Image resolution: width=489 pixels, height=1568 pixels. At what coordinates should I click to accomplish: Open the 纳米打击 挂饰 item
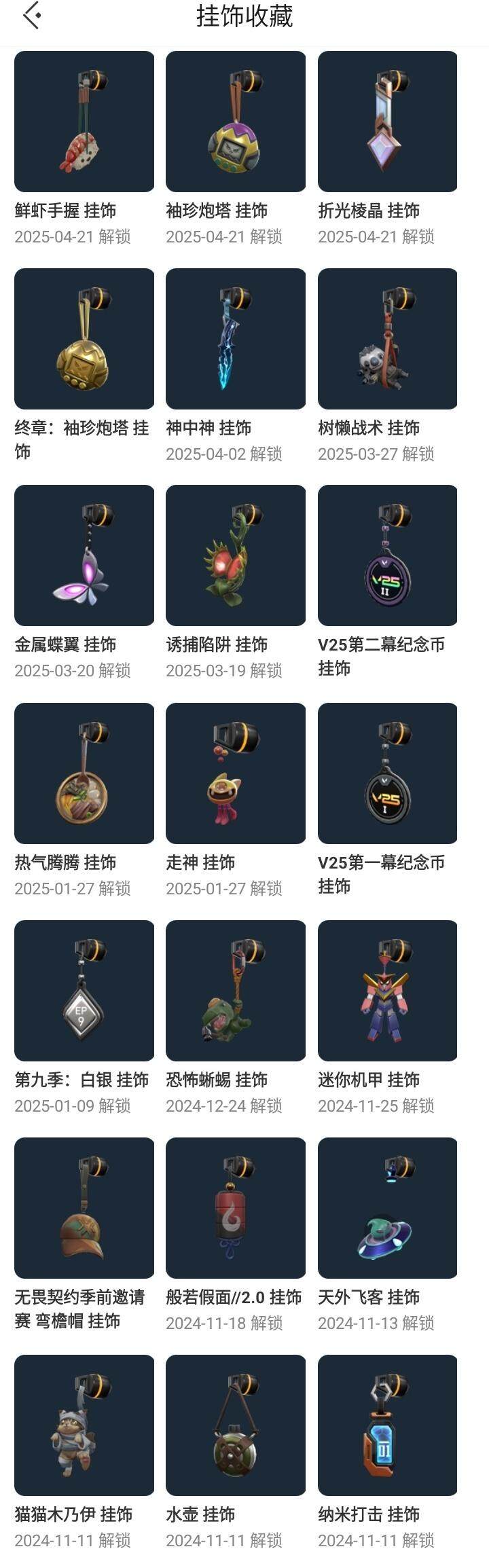coord(387,1425)
